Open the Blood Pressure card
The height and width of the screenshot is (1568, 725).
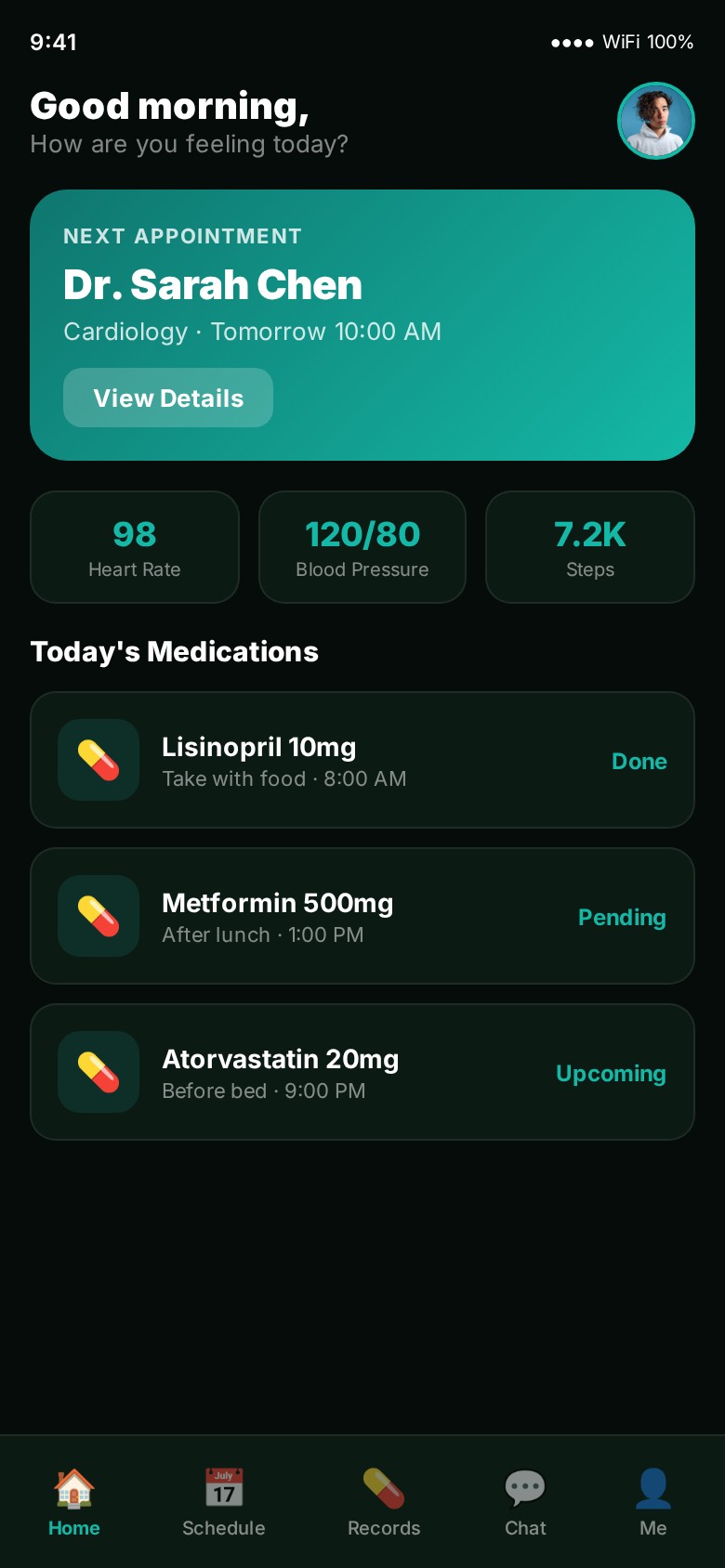(x=362, y=547)
